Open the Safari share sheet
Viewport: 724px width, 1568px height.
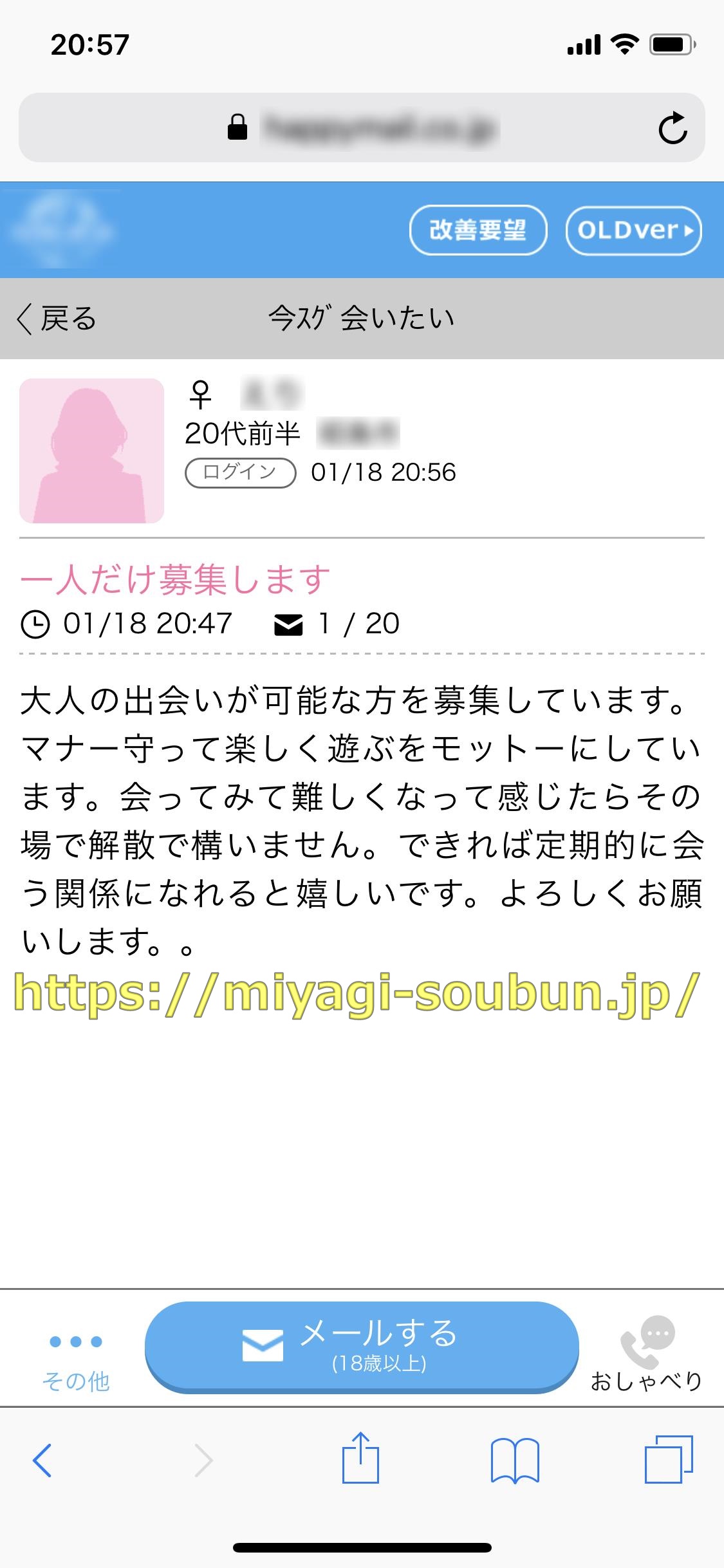click(x=360, y=1460)
